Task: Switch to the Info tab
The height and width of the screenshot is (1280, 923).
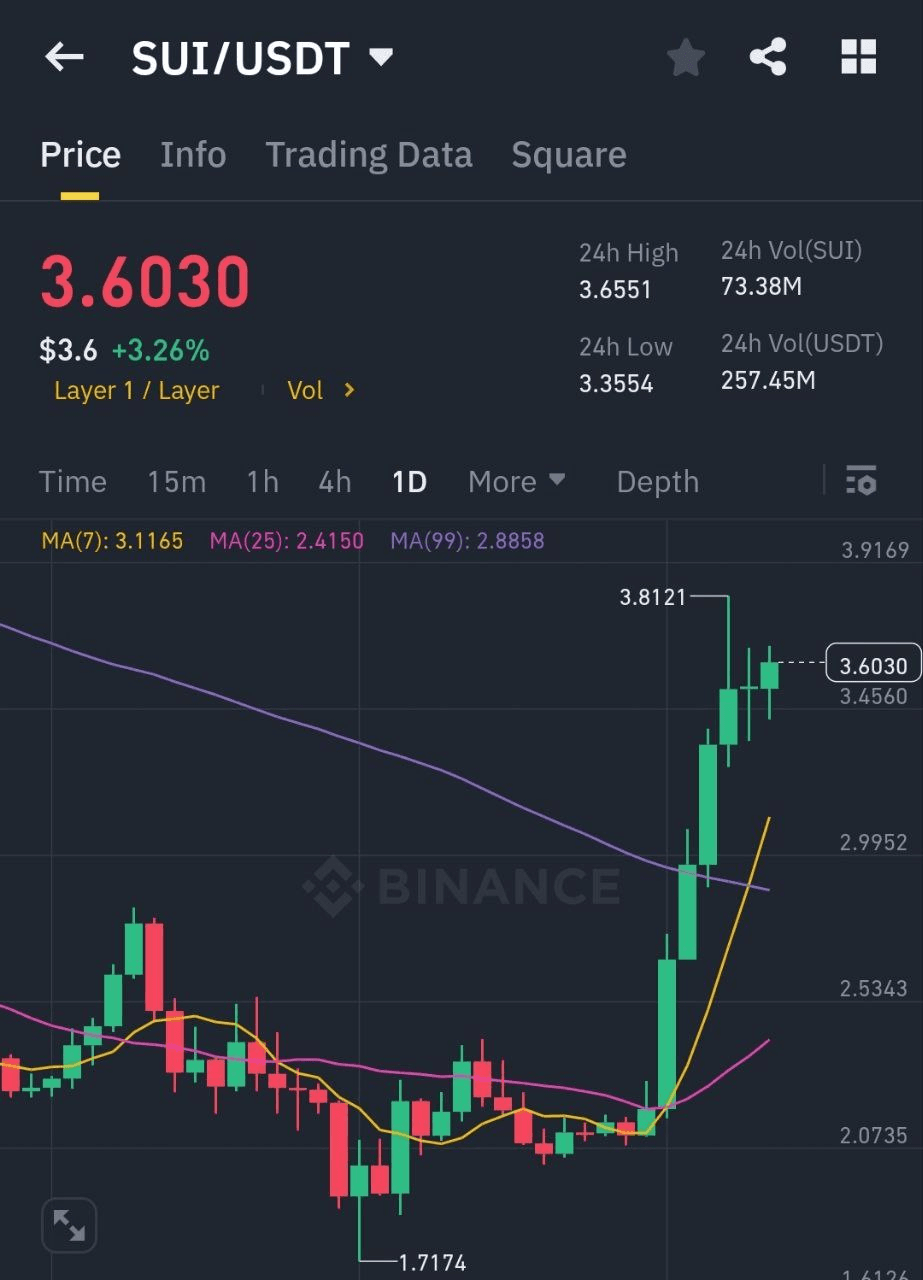Action: pyautogui.click(x=193, y=155)
